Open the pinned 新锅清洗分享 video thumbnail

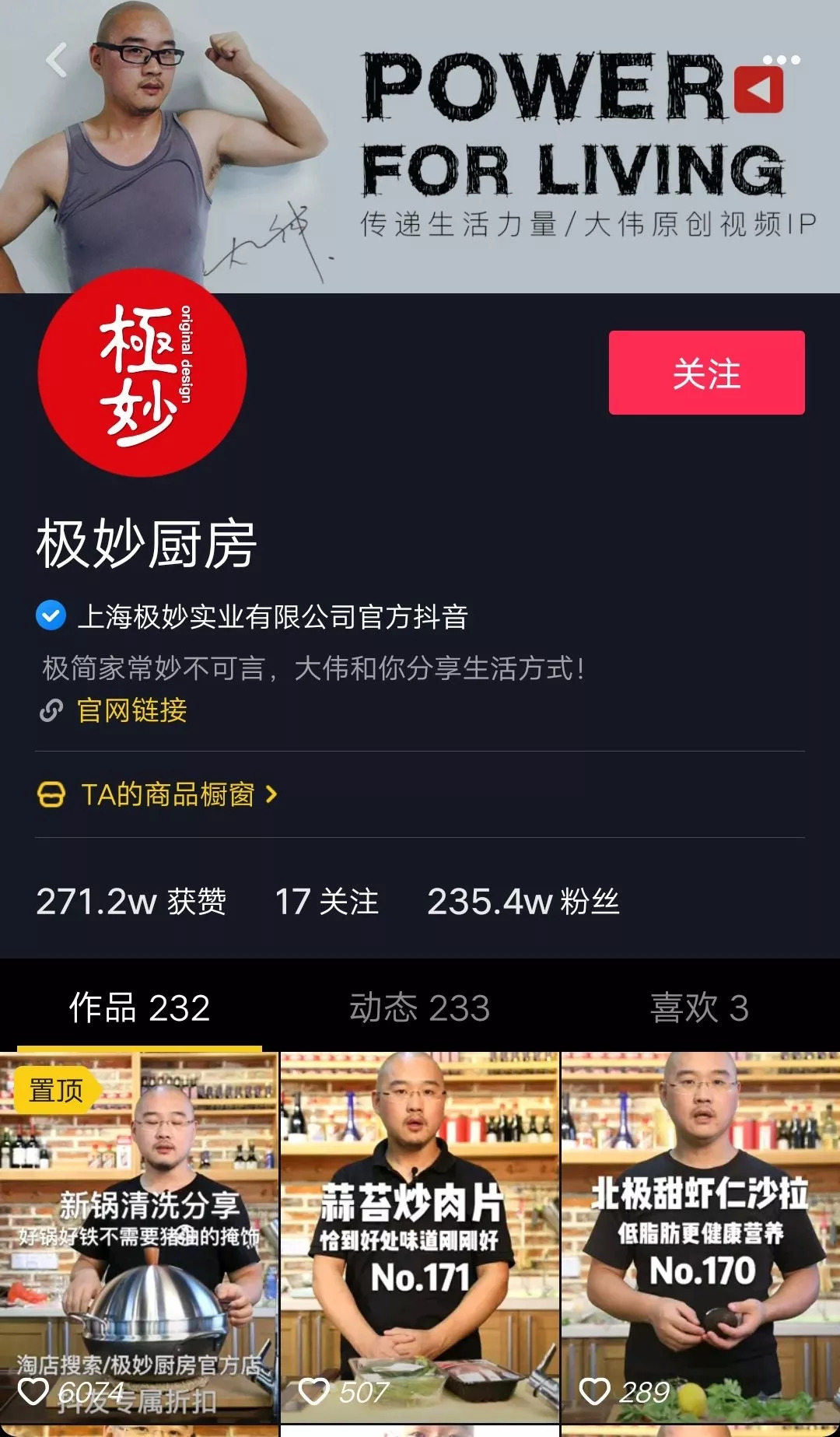[138, 1221]
